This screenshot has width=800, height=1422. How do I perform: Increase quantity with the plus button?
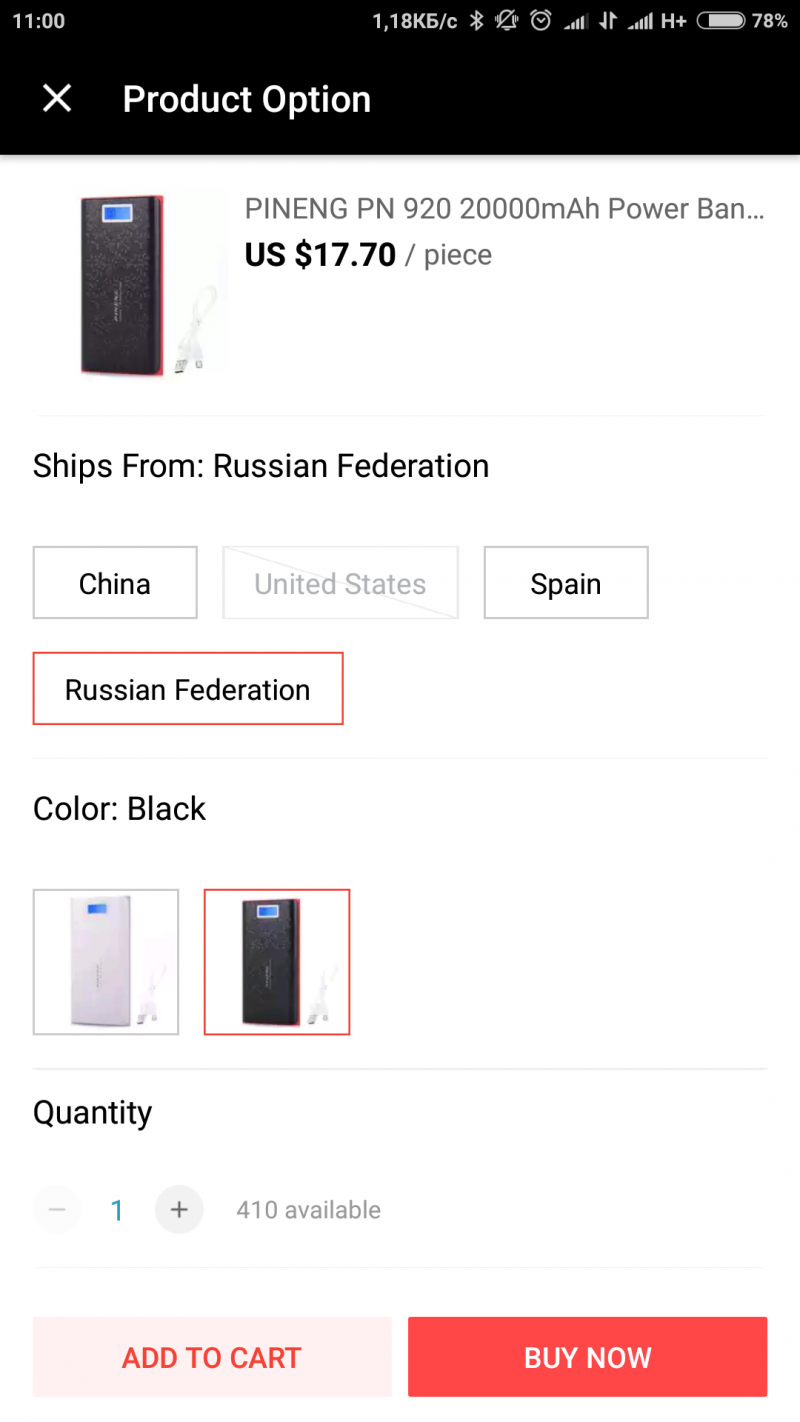tap(179, 1210)
